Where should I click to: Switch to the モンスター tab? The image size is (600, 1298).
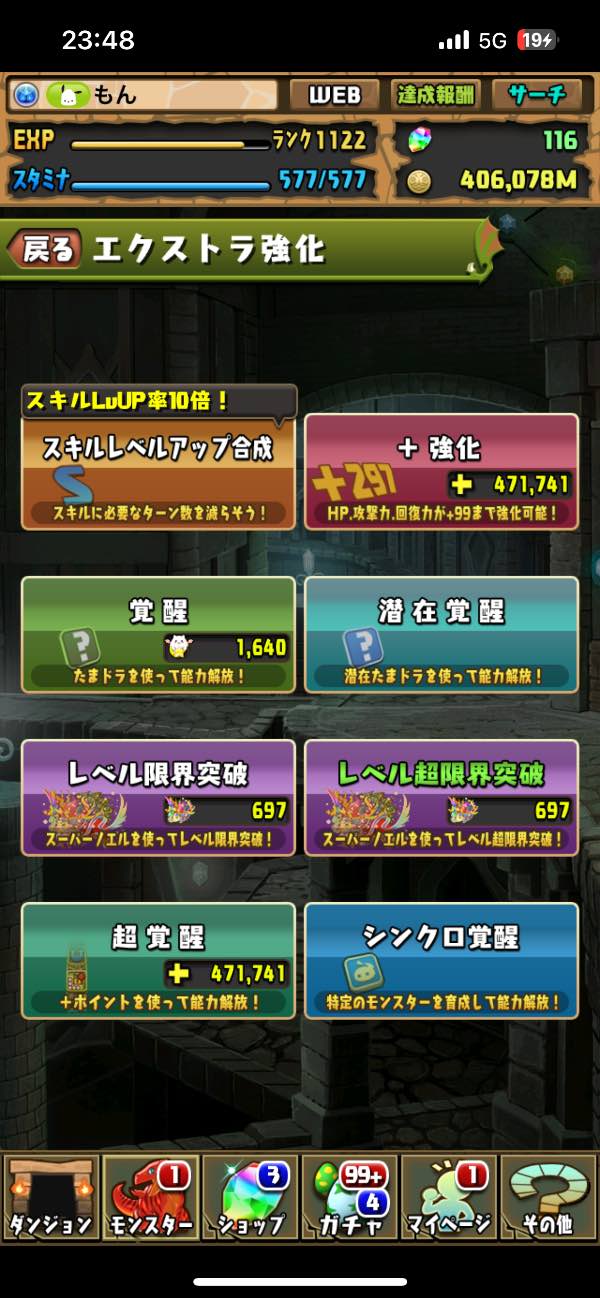point(150,1199)
